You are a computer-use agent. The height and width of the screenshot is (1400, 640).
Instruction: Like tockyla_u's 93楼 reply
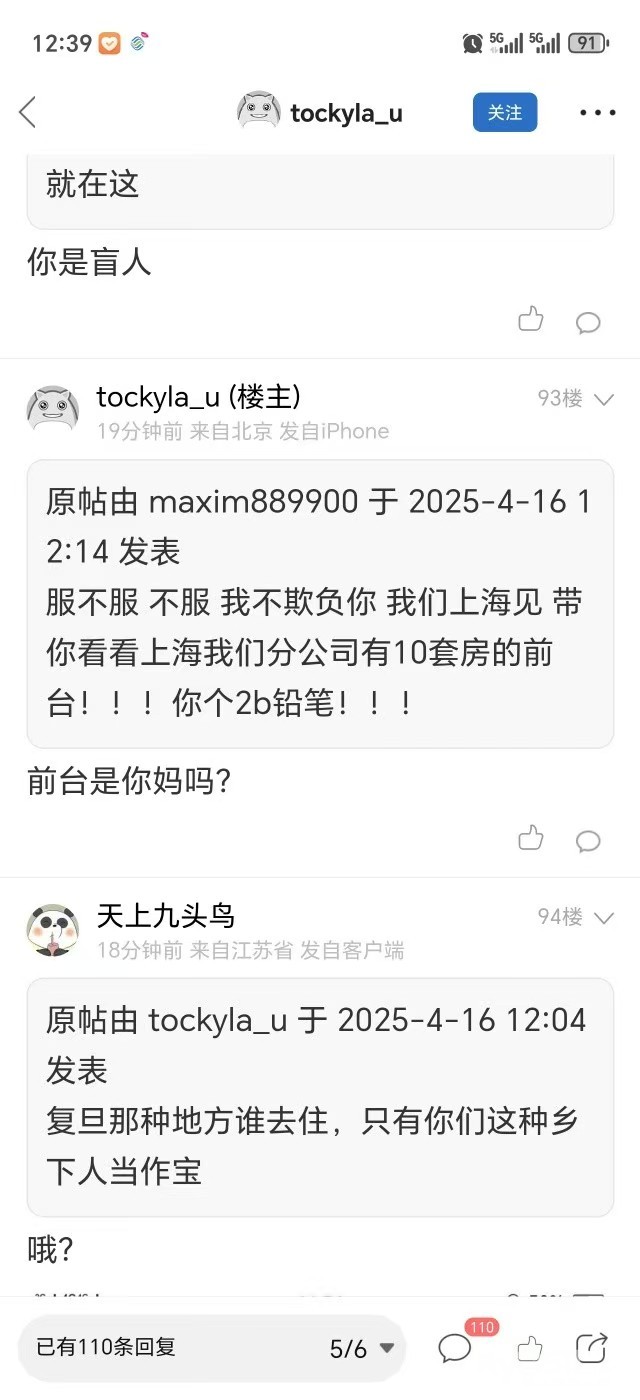pos(531,838)
